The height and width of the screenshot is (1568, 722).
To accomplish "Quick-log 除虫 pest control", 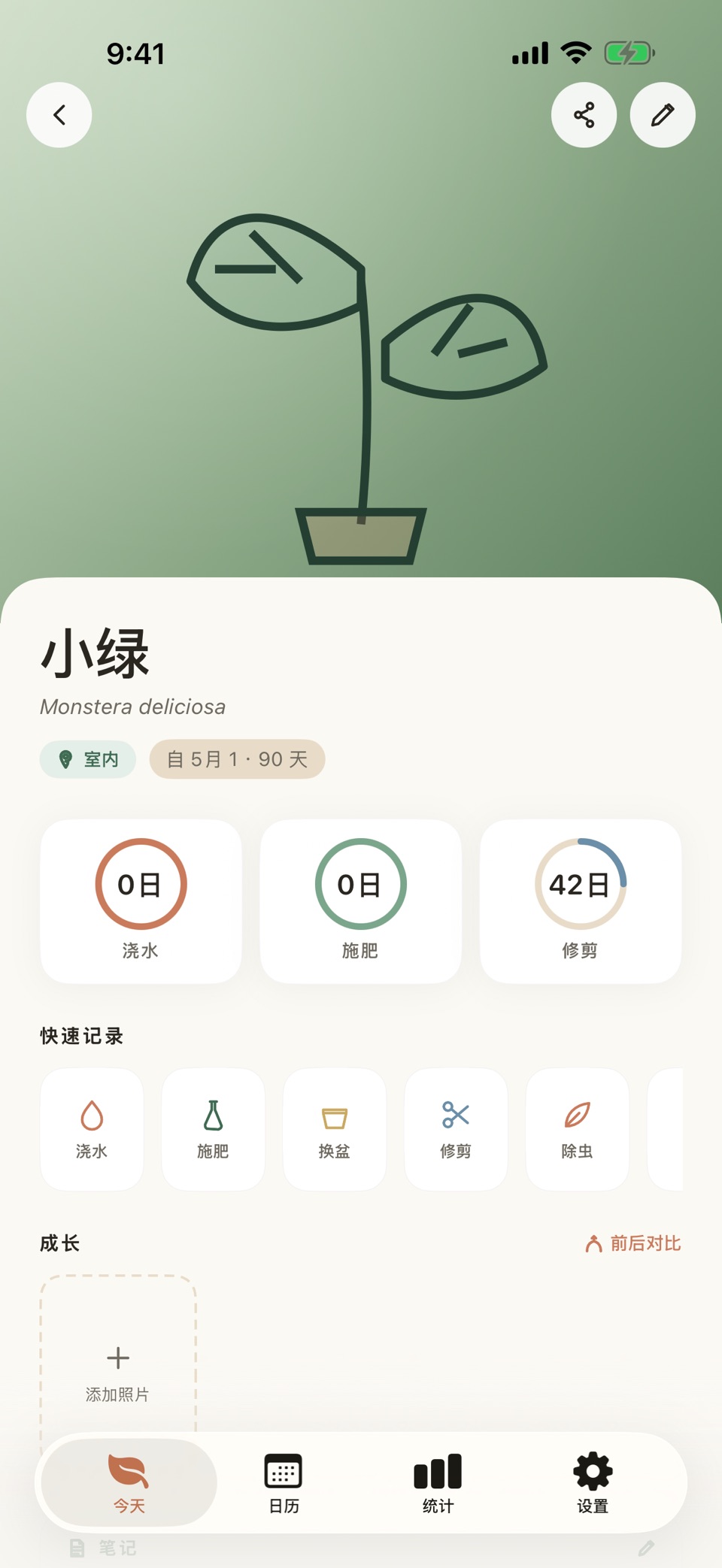I will pyautogui.click(x=578, y=1129).
